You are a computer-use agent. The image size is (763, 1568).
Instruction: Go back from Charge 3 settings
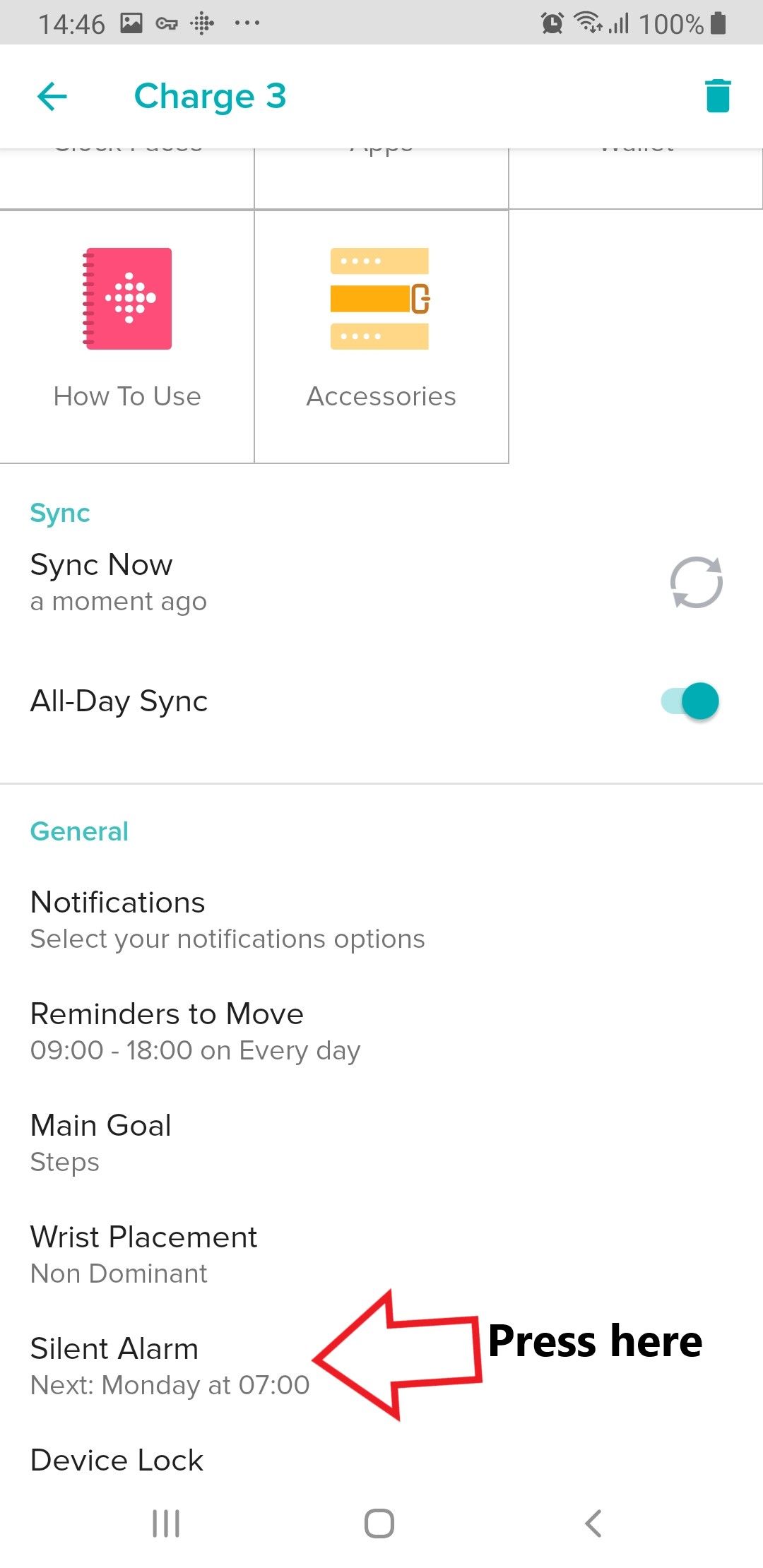tap(52, 96)
